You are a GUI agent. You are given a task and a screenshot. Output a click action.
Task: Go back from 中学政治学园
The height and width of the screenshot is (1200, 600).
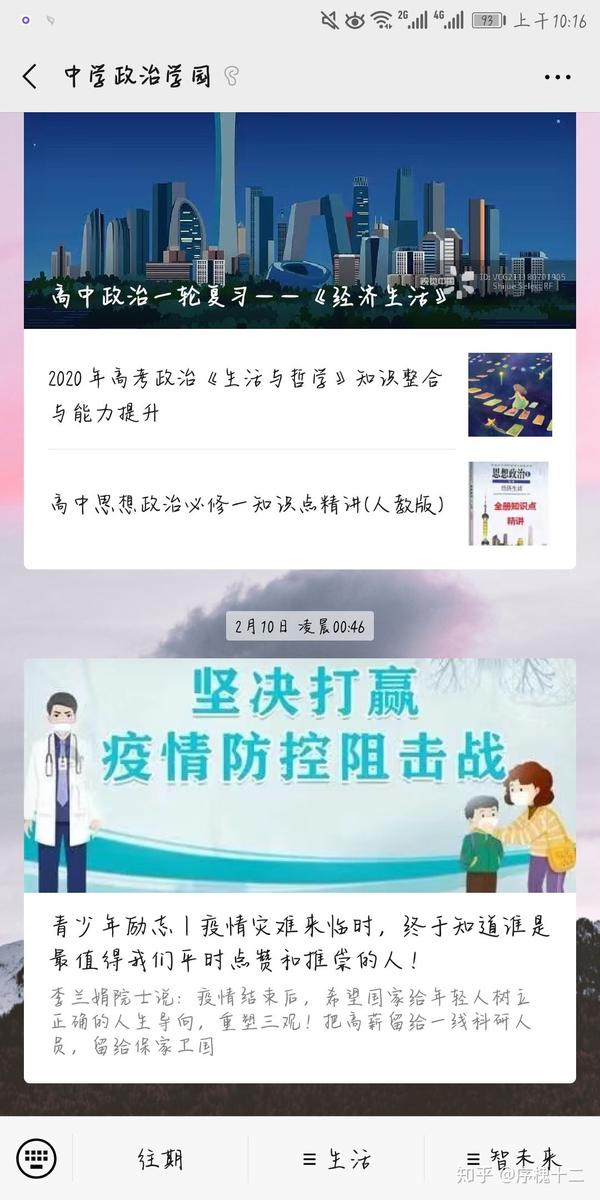point(30,76)
